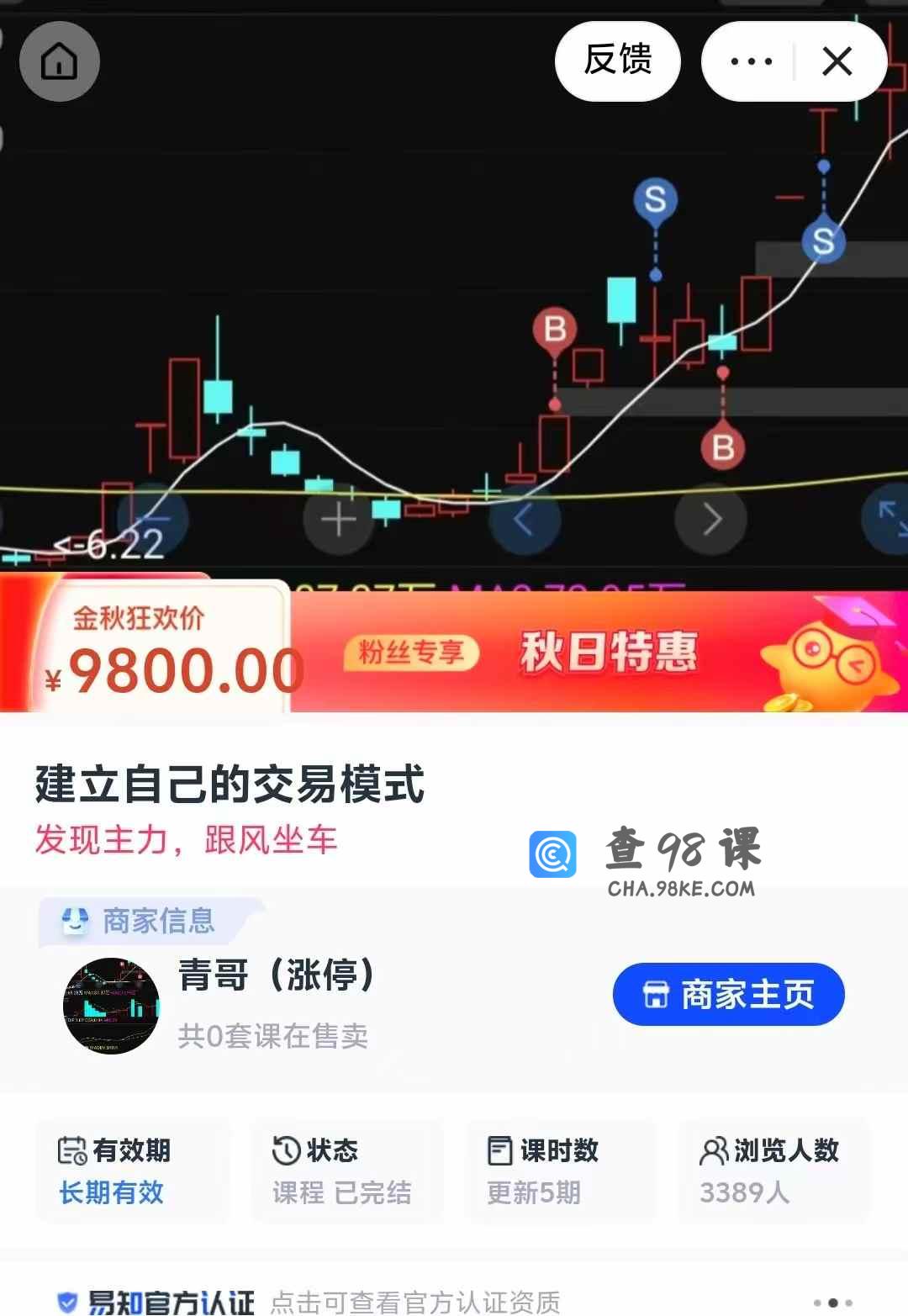The height and width of the screenshot is (1316, 908).
Task: Close the mini-program with X
Action: point(837,61)
